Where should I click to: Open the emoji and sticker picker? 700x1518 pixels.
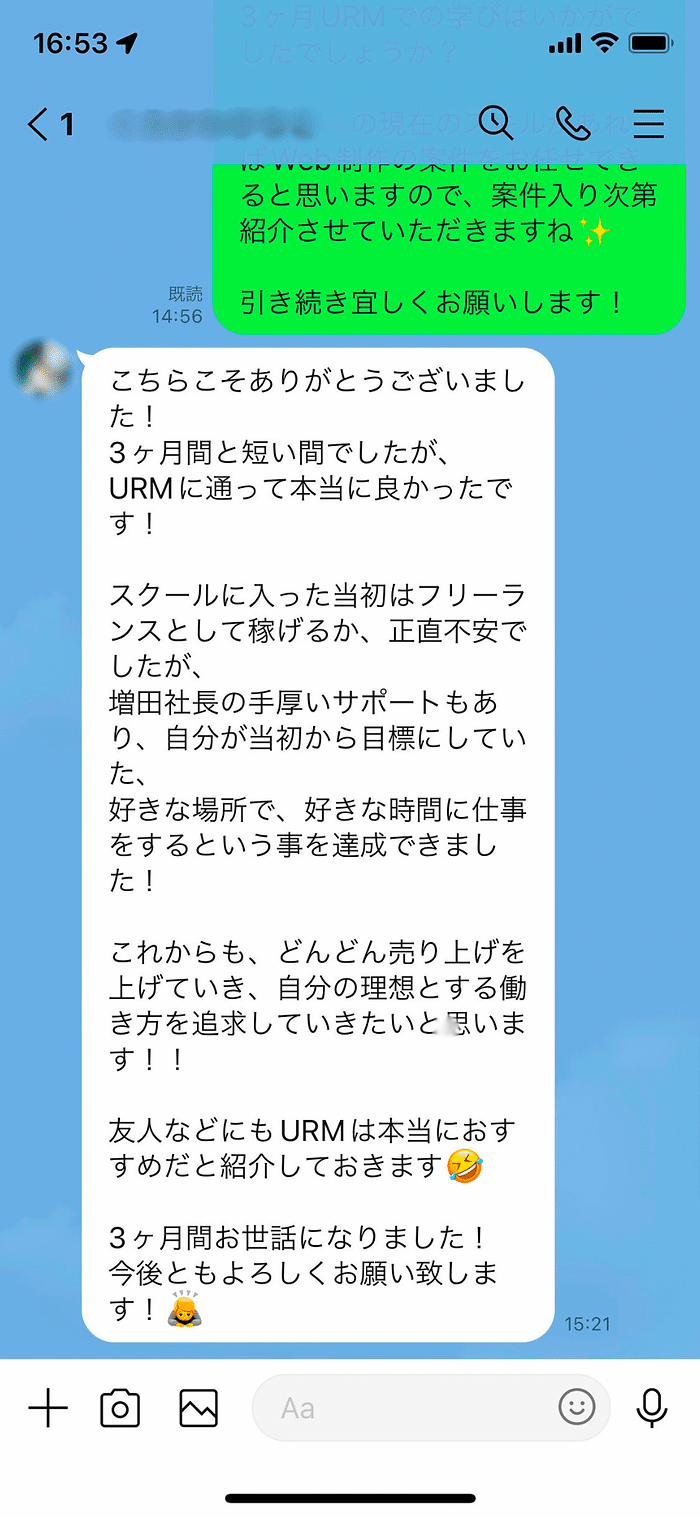pos(576,1408)
